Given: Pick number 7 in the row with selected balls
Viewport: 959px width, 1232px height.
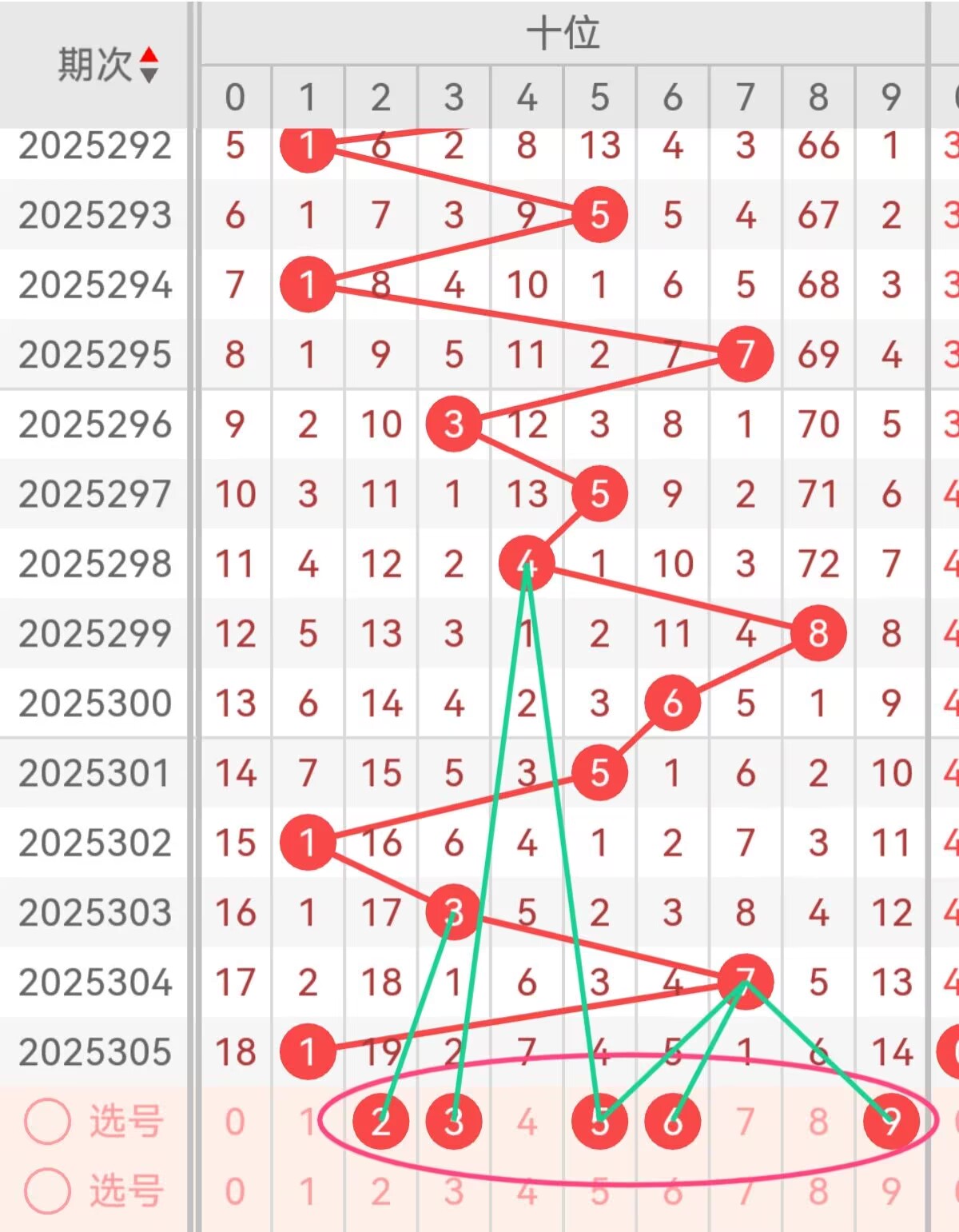Looking at the screenshot, I should 745,1122.
